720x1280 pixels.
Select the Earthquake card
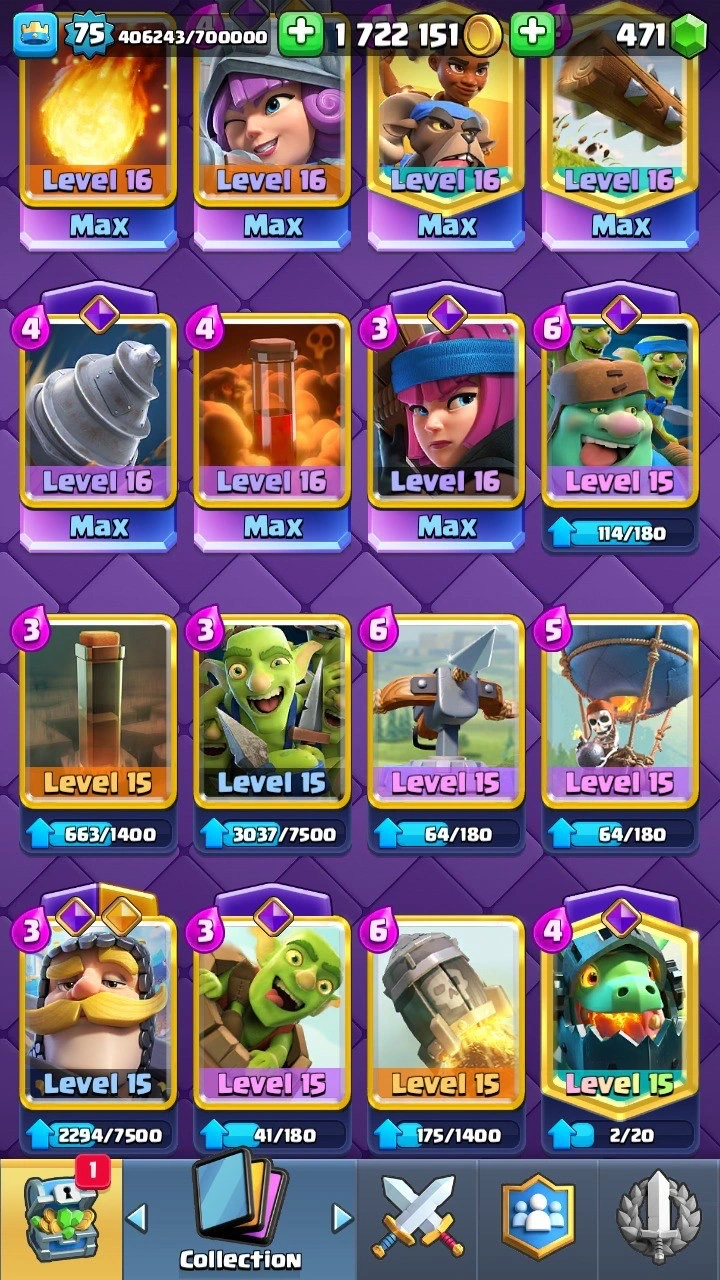pyautogui.click(x=98, y=710)
